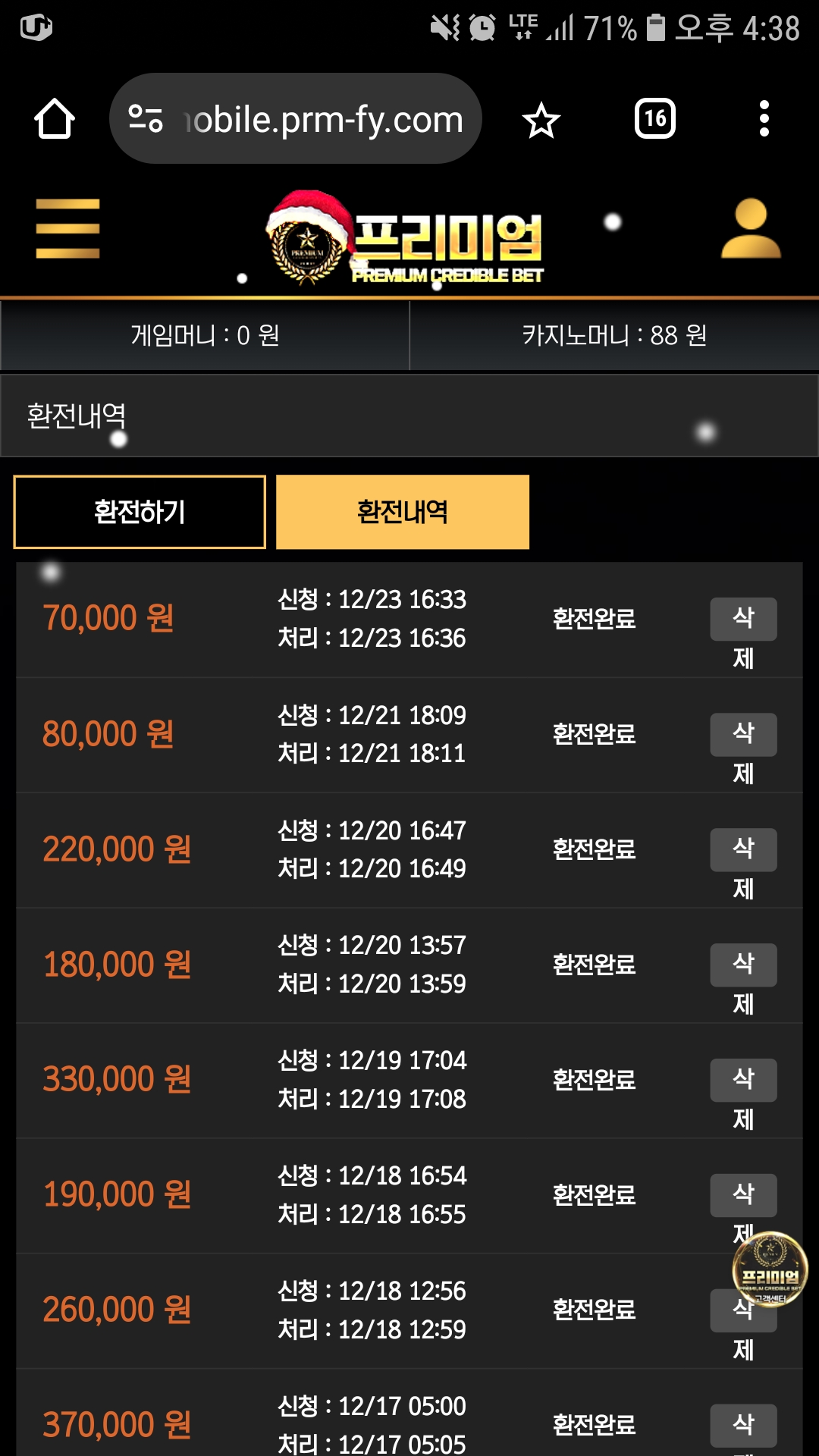The height and width of the screenshot is (1456, 819).
Task: Open the browser overflow menu
Action: (x=764, y=118)
